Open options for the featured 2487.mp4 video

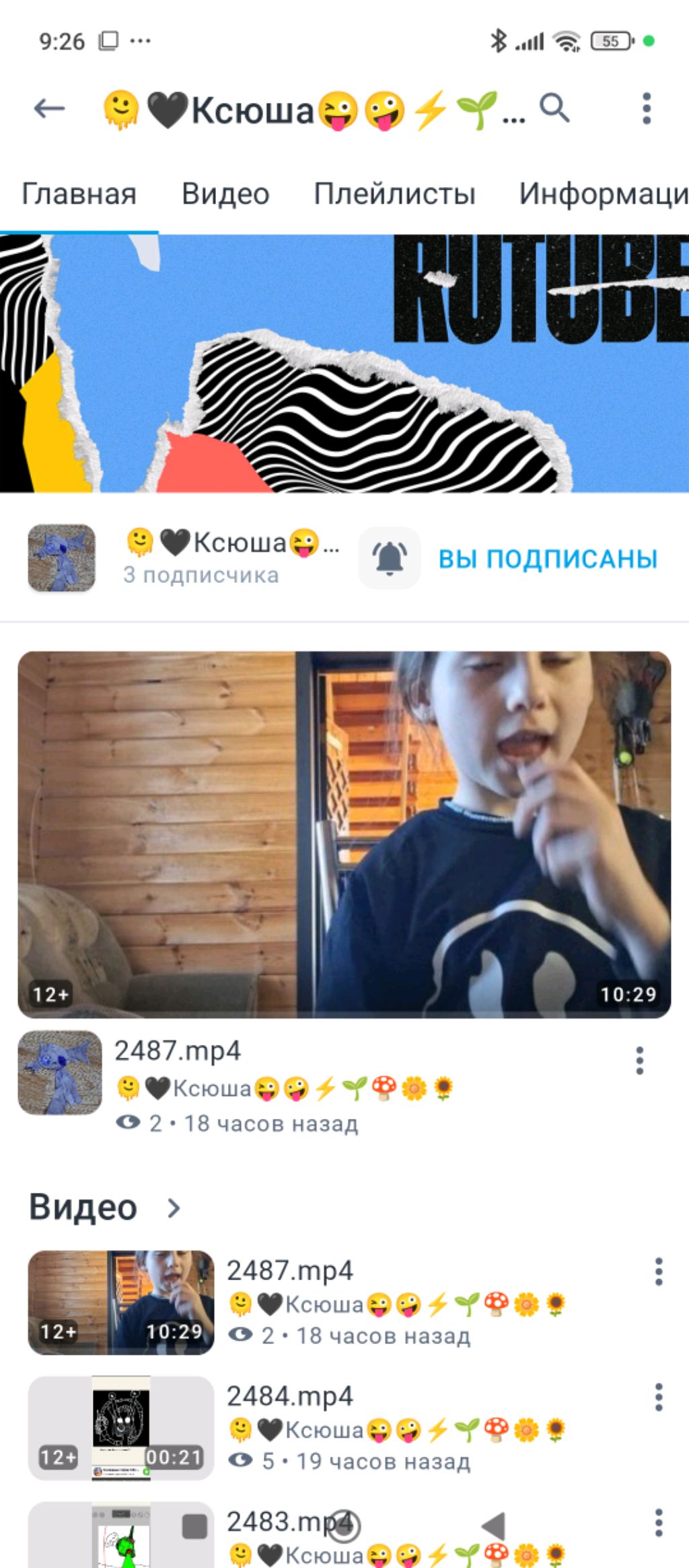pyautogui.click(x=639, y=1061)
